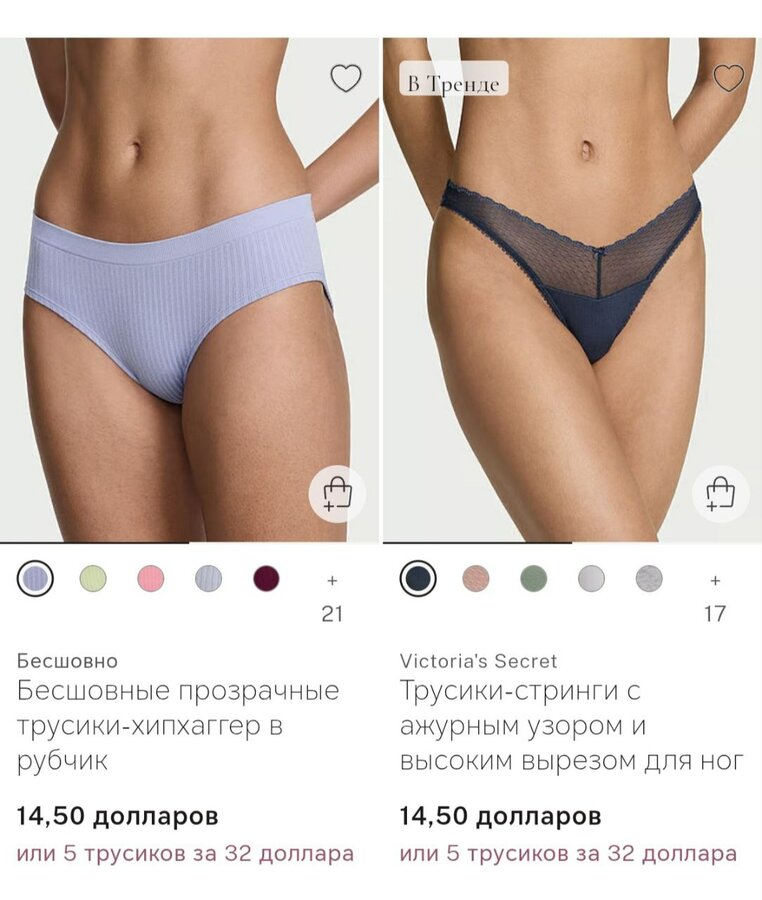762x900 pixels.
Task: Choose green swatch for lace thong
Action: point(534,578)
